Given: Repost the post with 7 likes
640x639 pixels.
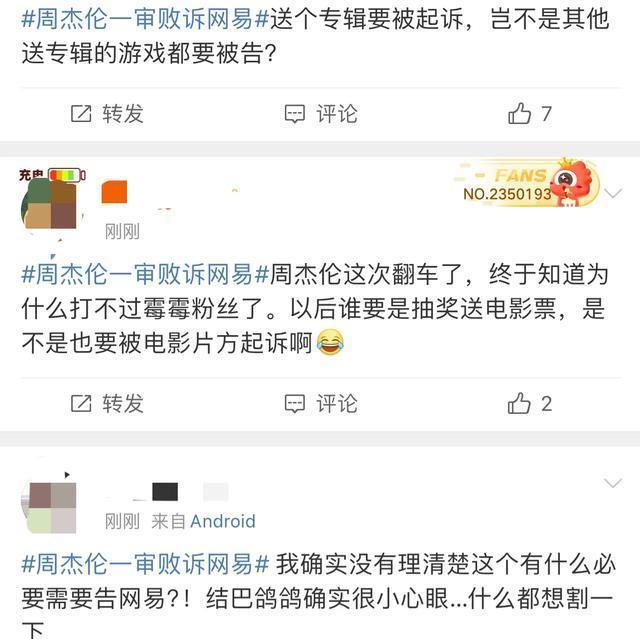Looking at the screenshot, I should pyautogui.click(x=107, y=114).
